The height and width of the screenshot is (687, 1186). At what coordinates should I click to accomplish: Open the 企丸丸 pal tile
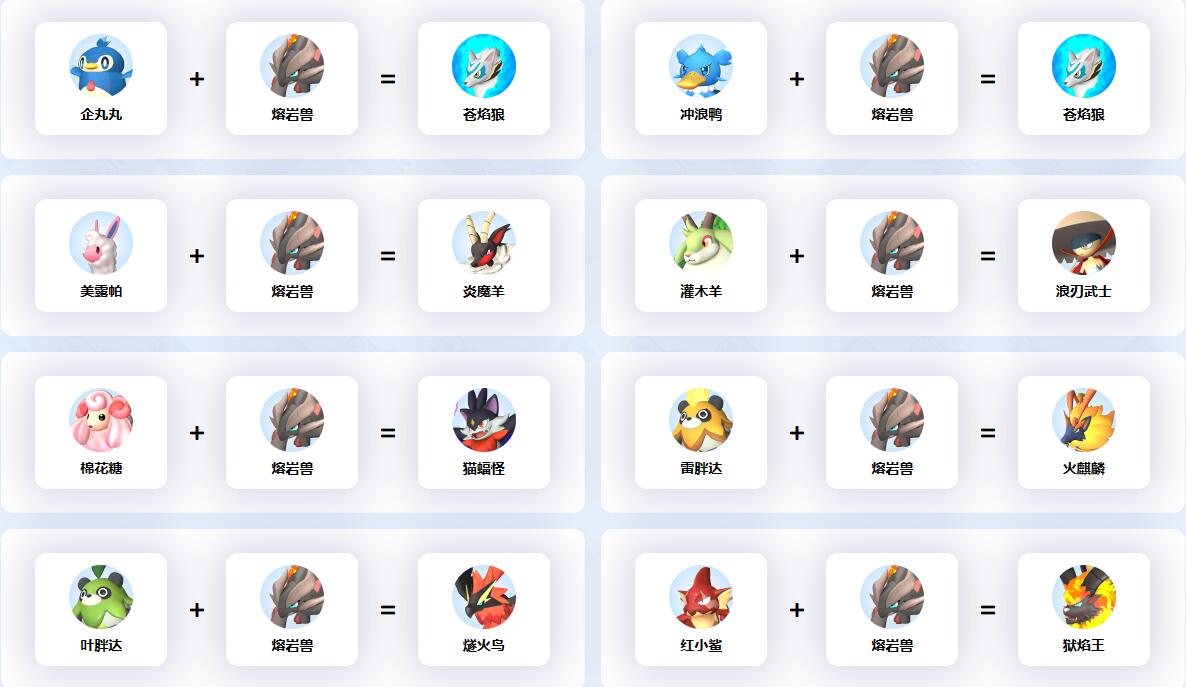click(101, 78)
